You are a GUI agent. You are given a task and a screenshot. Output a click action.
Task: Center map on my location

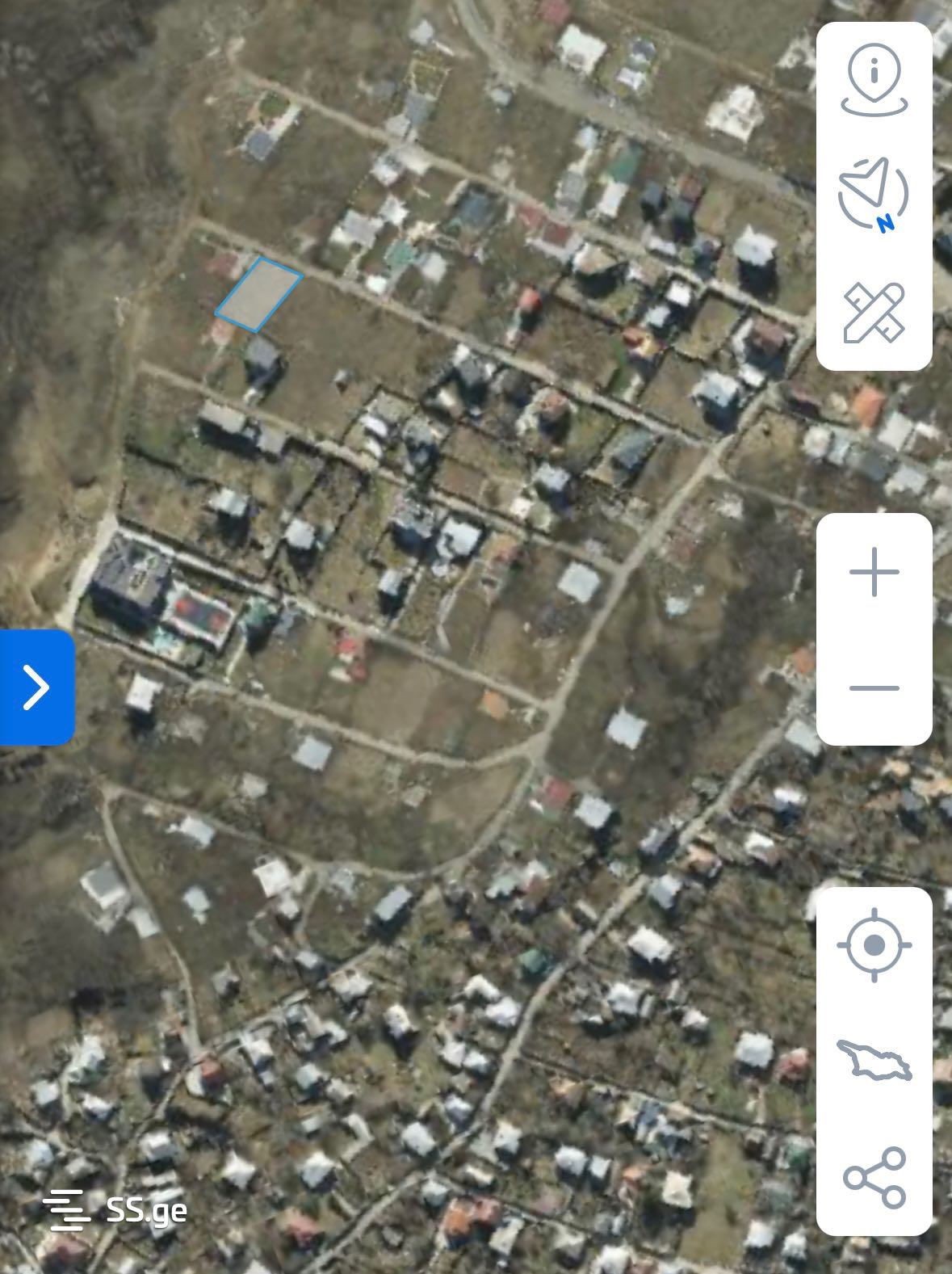(874, 944)
